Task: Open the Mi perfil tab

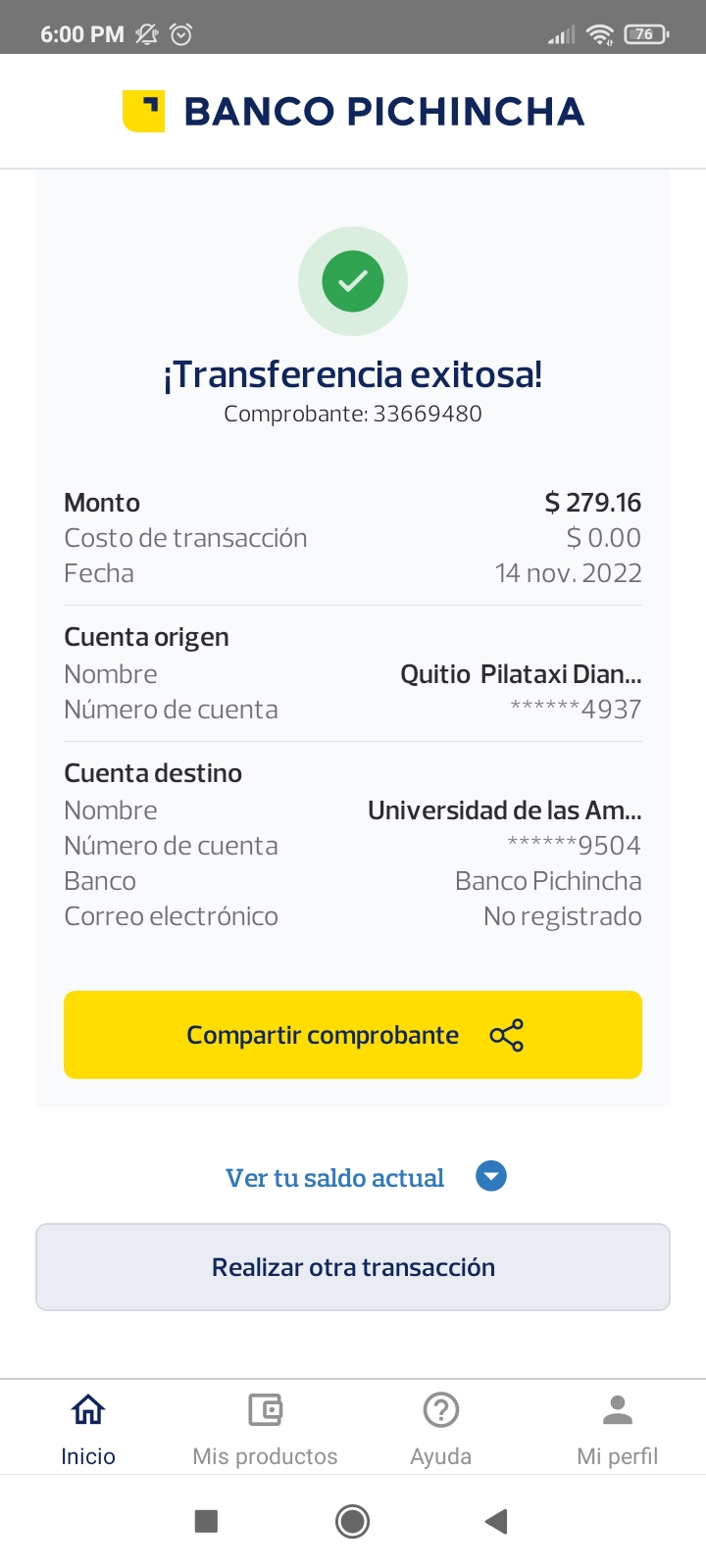Action: (618, 1428)
